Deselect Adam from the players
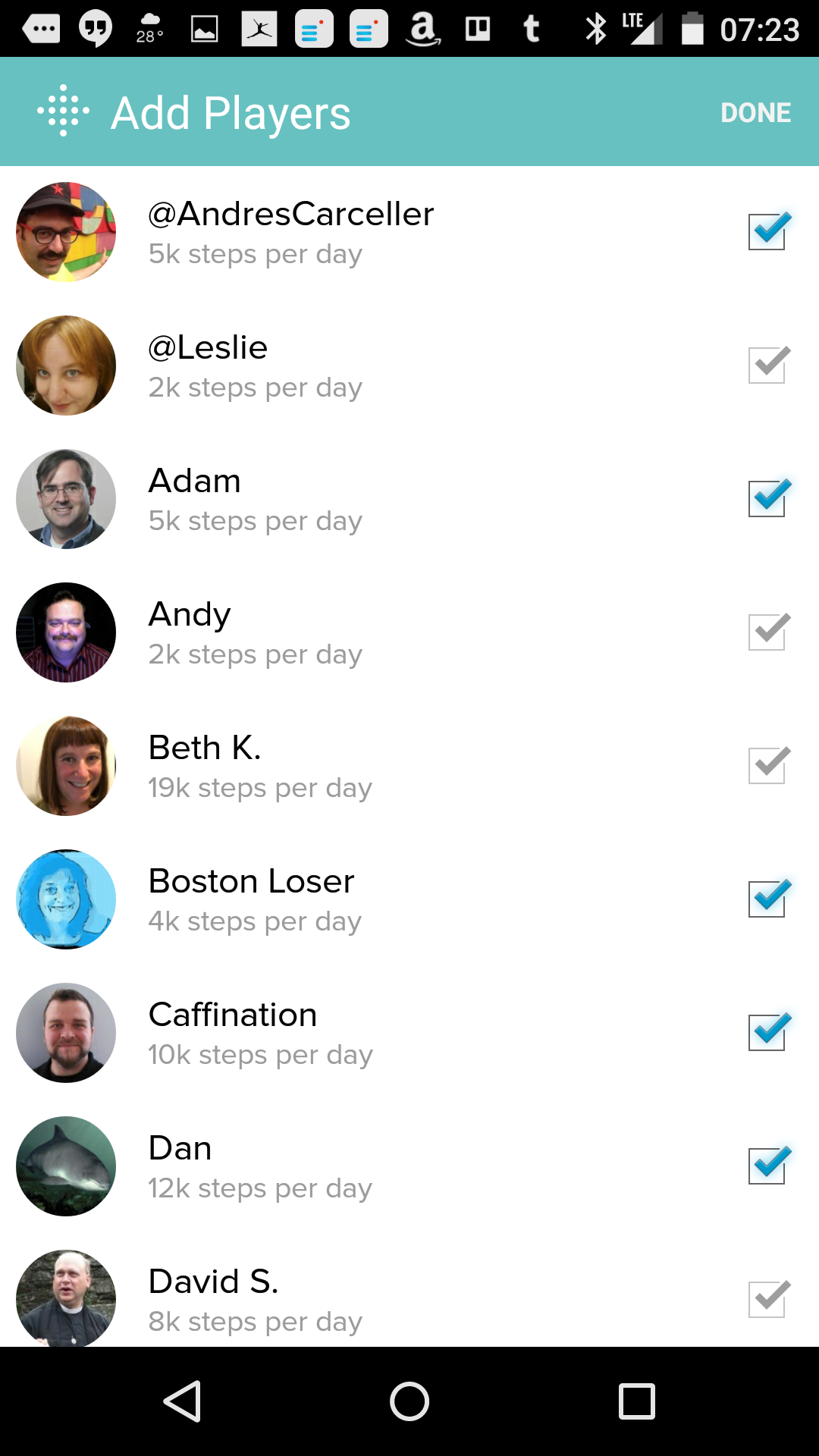This screenshot has height=1456, width=819. 767,499
